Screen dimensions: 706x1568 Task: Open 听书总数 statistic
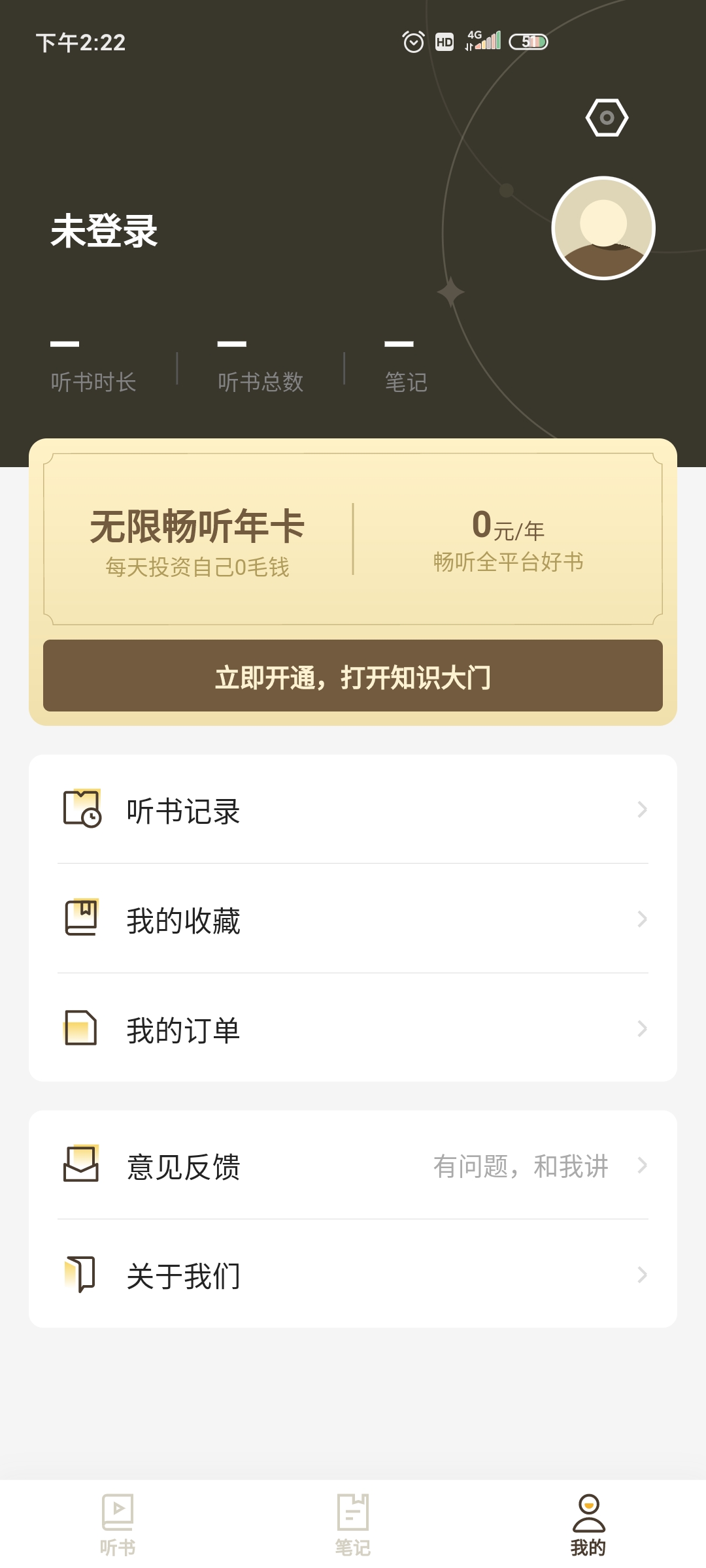pyautogui.click(x=261, y=366)
